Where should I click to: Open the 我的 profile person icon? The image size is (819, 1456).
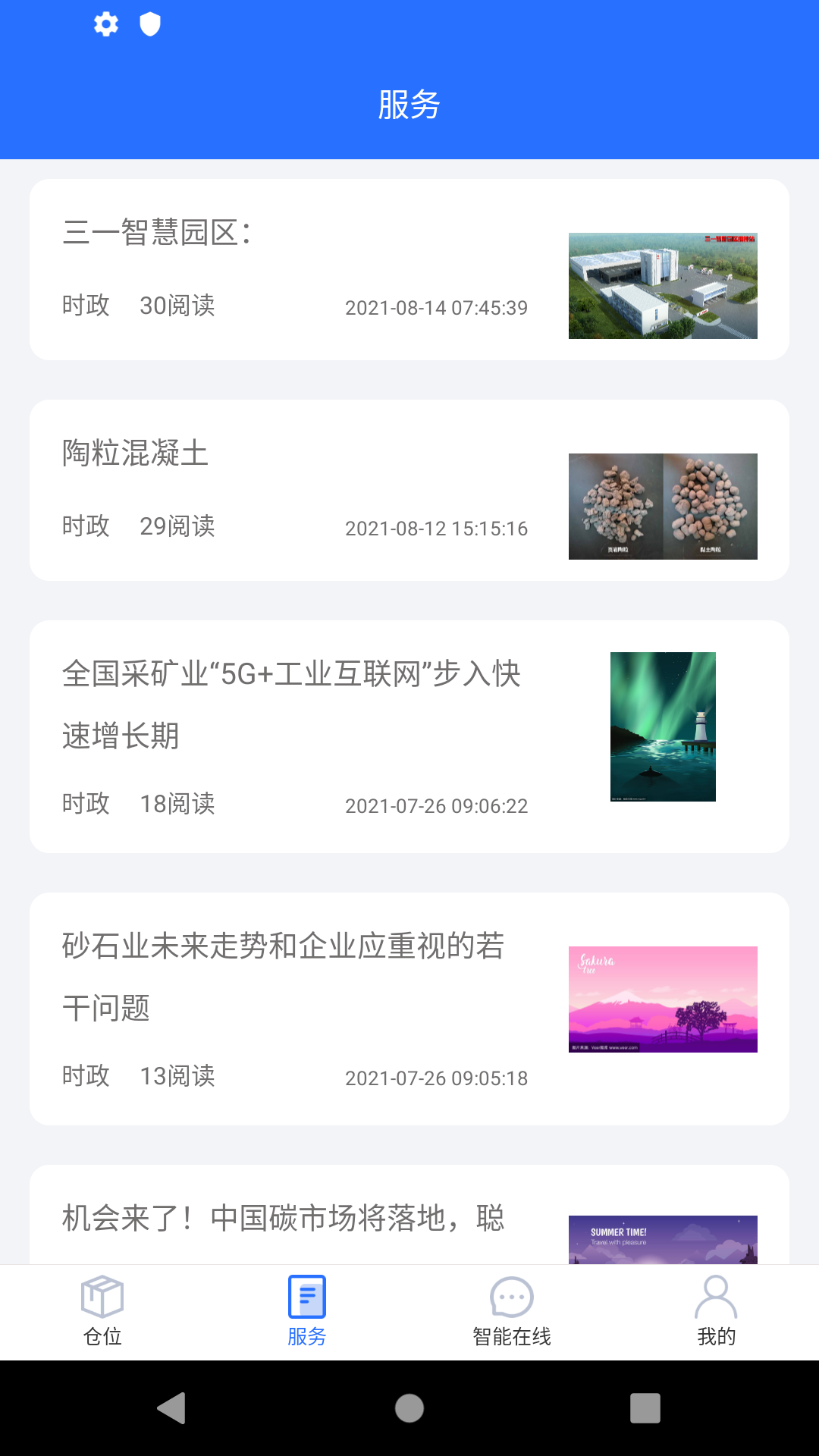pyautogui.click(x=717, y=1297)
